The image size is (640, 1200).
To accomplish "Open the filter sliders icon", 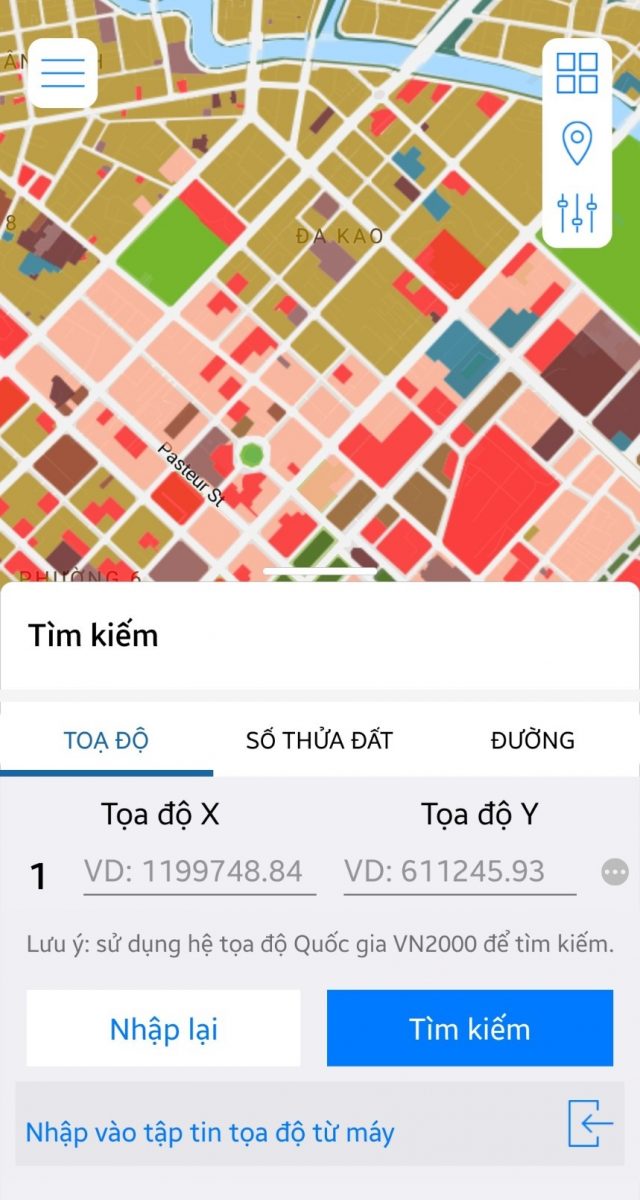I will (577, 213).
